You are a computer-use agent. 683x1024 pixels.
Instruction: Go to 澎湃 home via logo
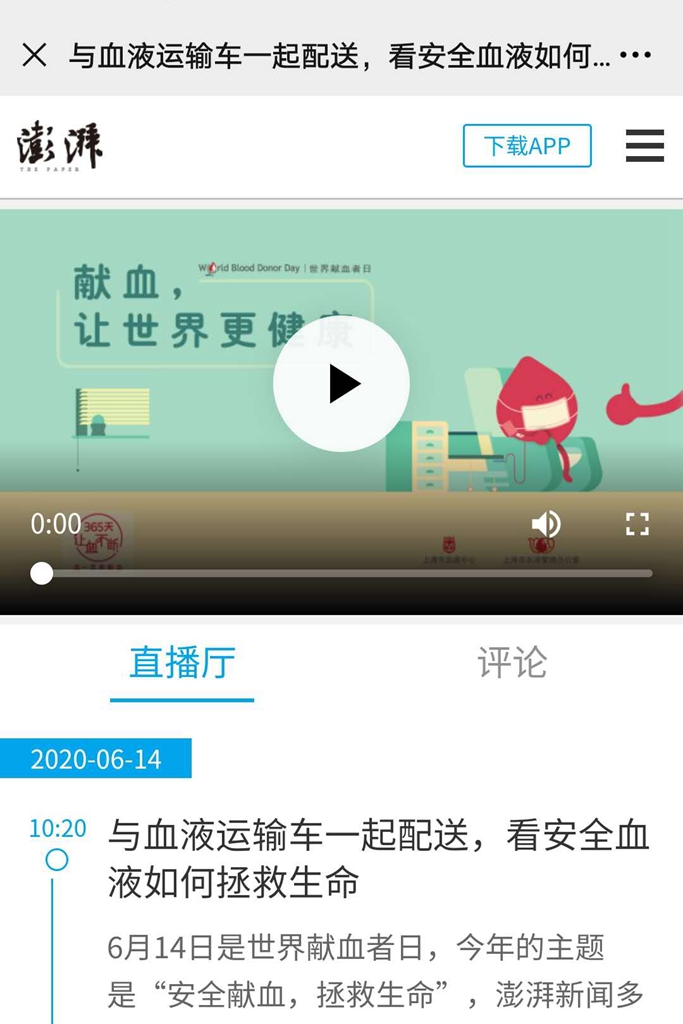pos(60,146)
